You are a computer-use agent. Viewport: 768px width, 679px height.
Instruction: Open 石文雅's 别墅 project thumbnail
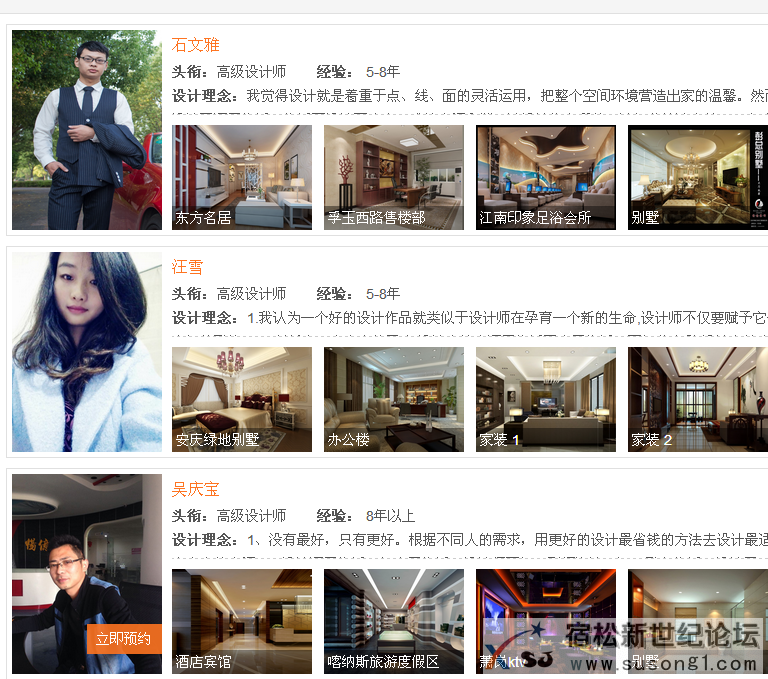click(697, 177)
